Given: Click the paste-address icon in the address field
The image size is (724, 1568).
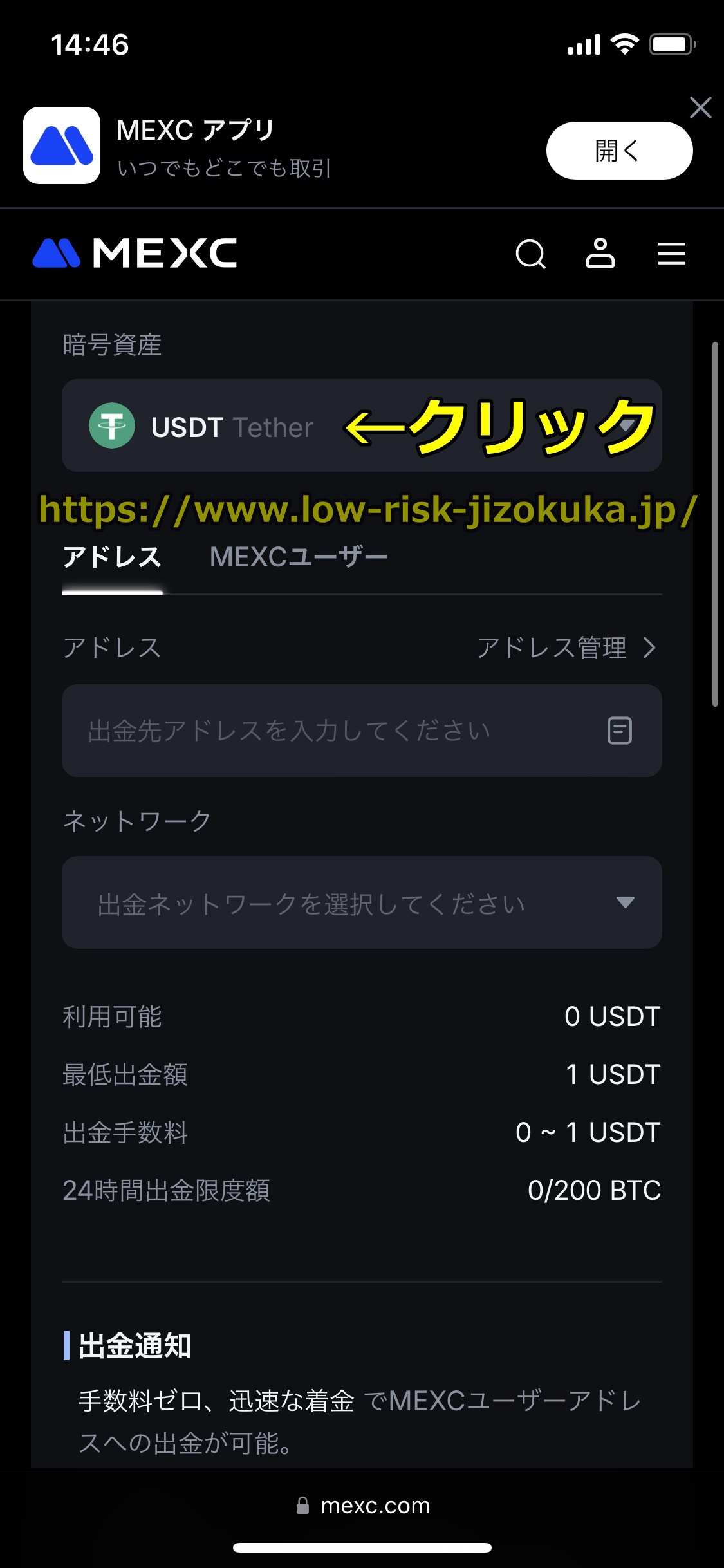Looking at the screenshot, I should 619,731.
